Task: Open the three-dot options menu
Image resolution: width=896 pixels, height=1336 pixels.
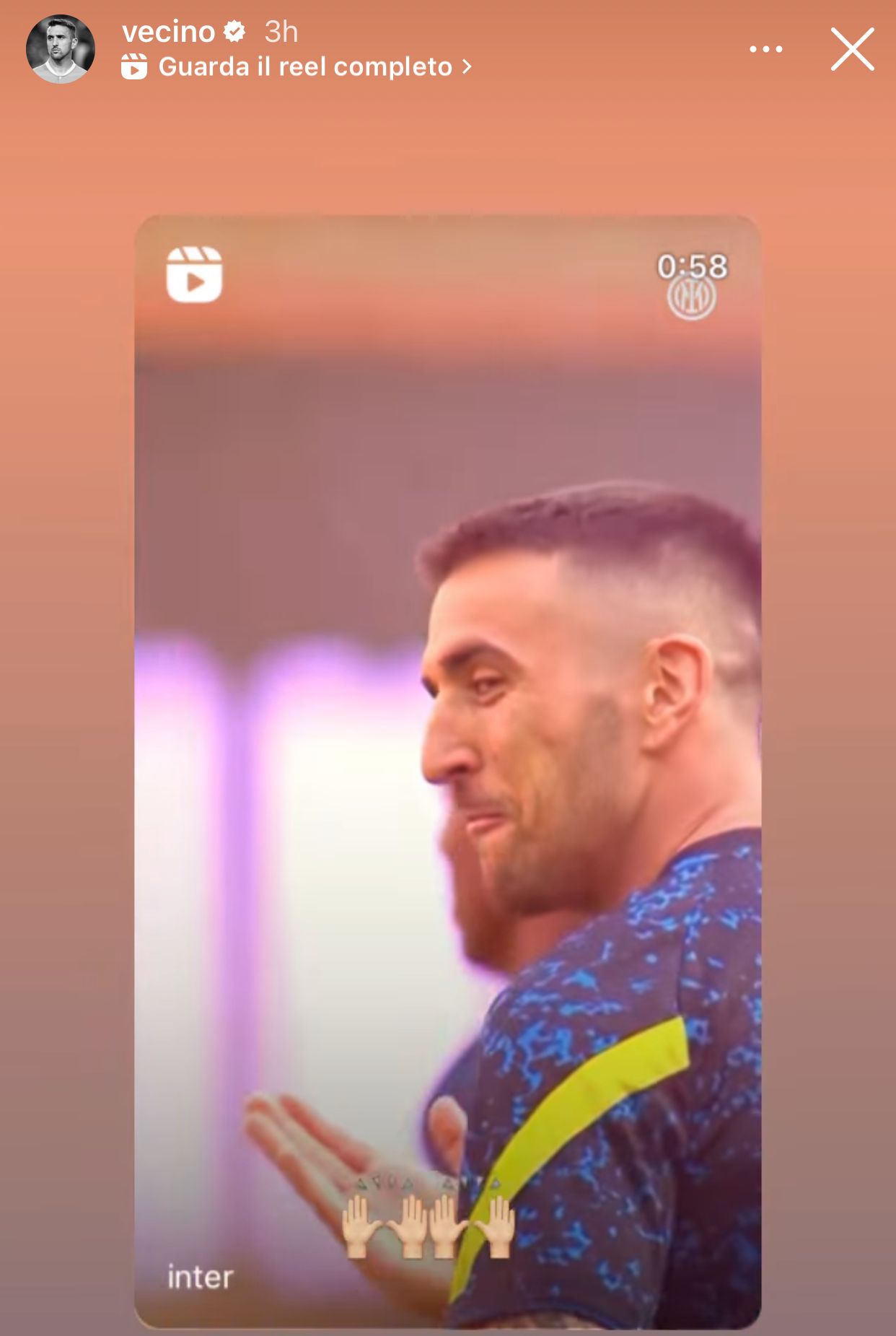Action: (x=765, y=49)
